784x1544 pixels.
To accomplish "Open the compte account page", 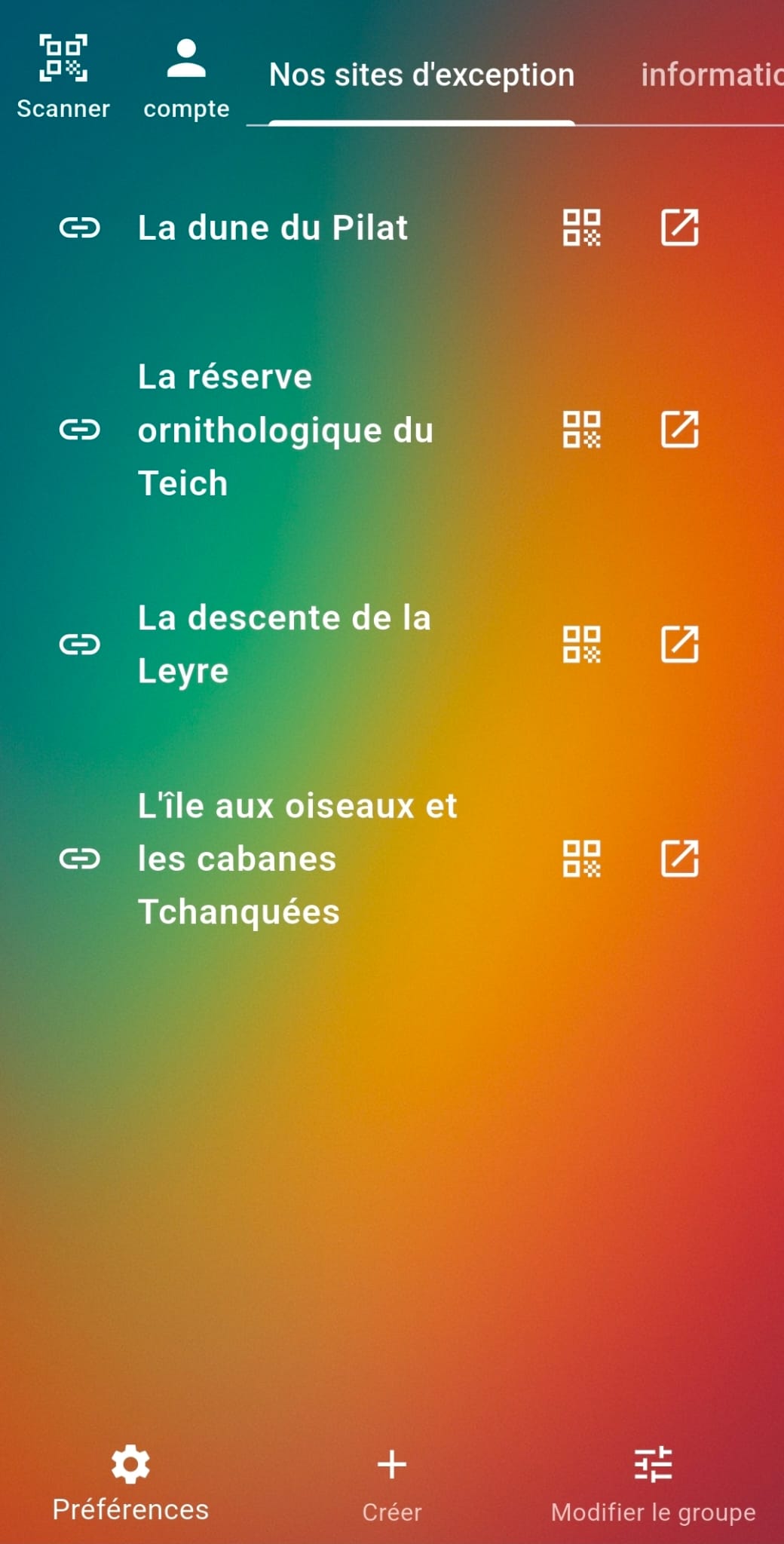I will point(186,77).
